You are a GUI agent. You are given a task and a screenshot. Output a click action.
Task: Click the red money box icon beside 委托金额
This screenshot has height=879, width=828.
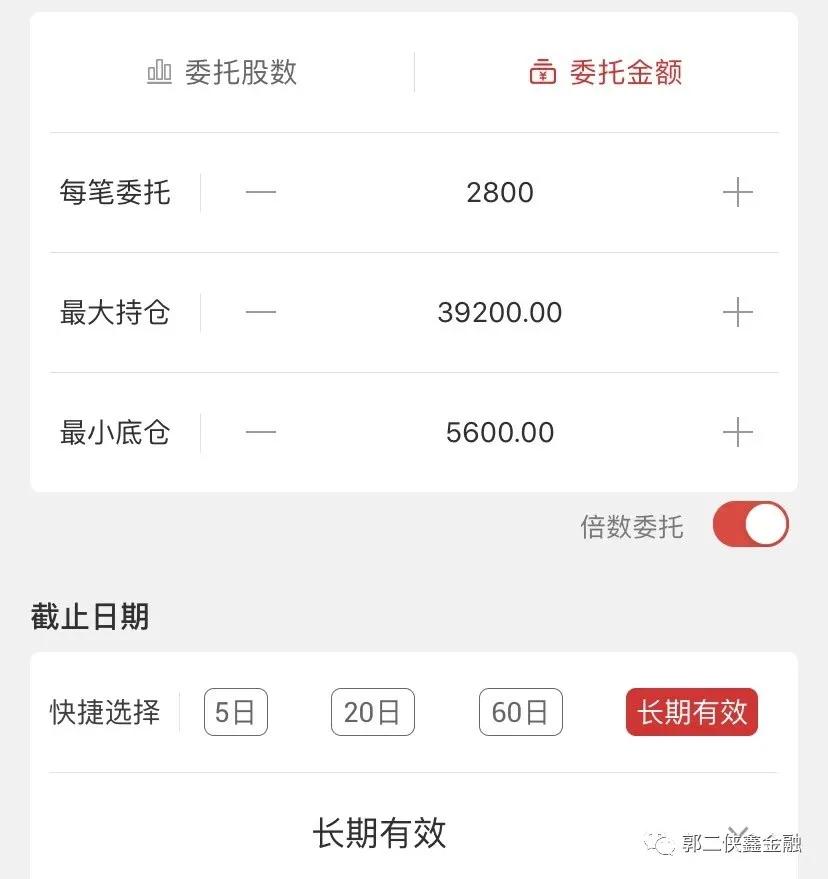[x=541, y=71]
